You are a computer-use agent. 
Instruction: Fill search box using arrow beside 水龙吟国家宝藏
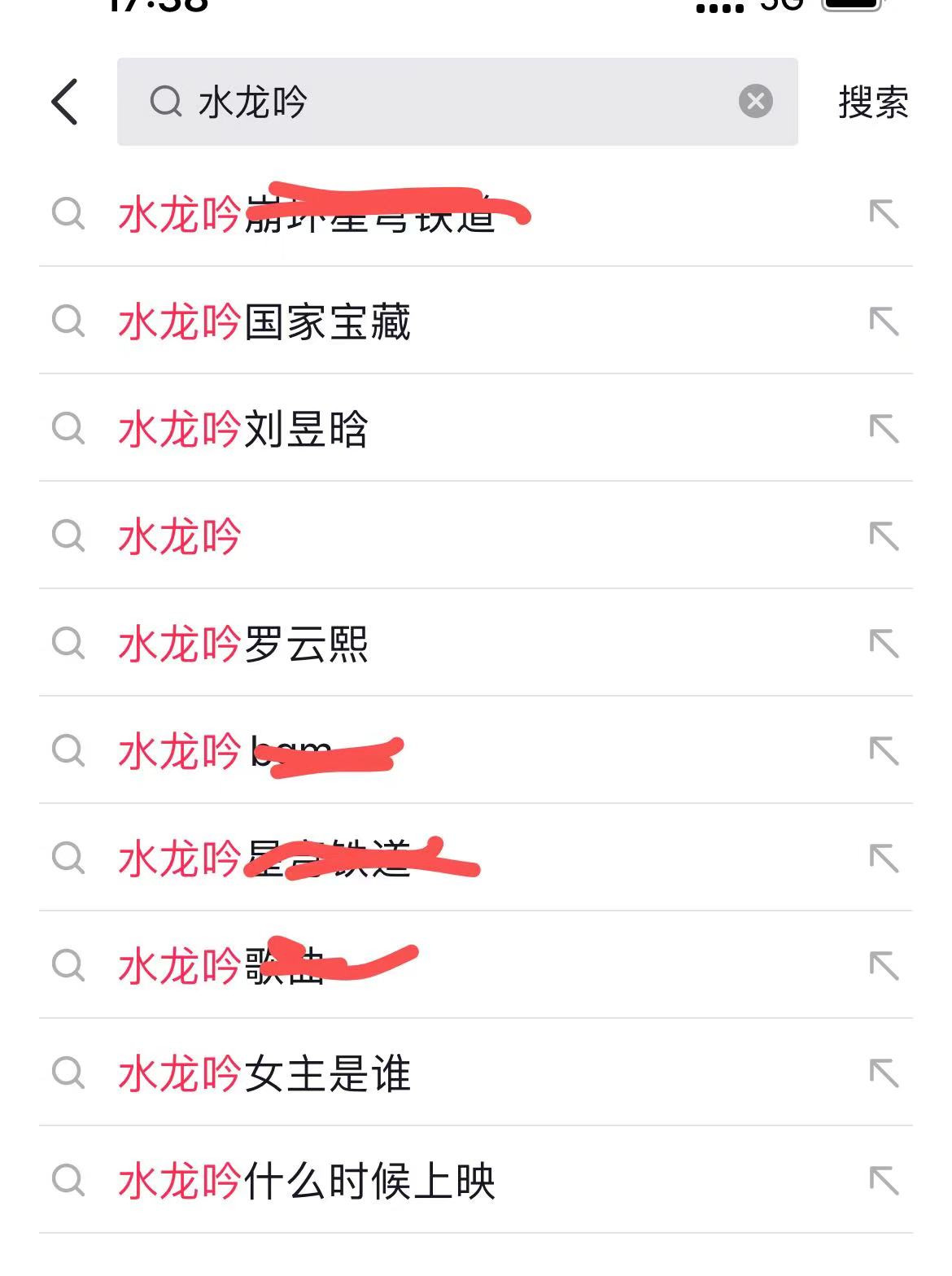(884, 321)
